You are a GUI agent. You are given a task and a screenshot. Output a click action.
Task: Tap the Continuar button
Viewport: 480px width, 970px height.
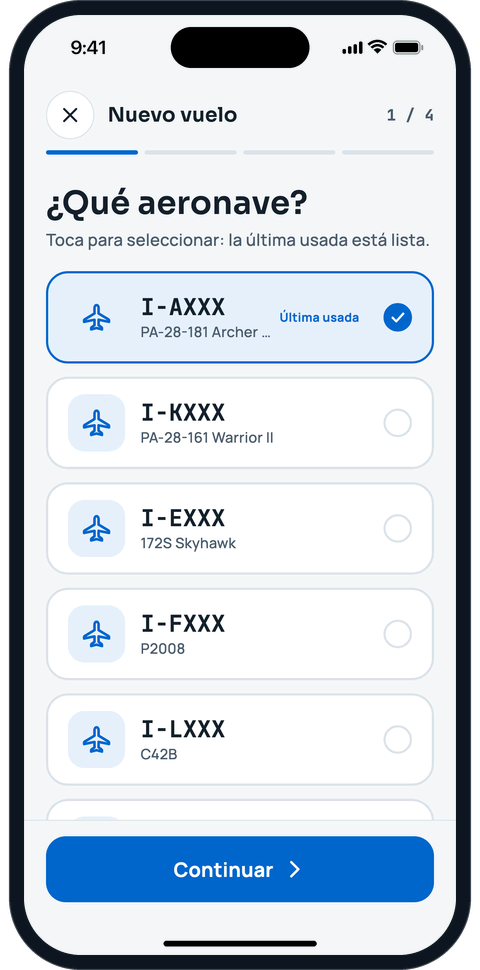point(240,869)
